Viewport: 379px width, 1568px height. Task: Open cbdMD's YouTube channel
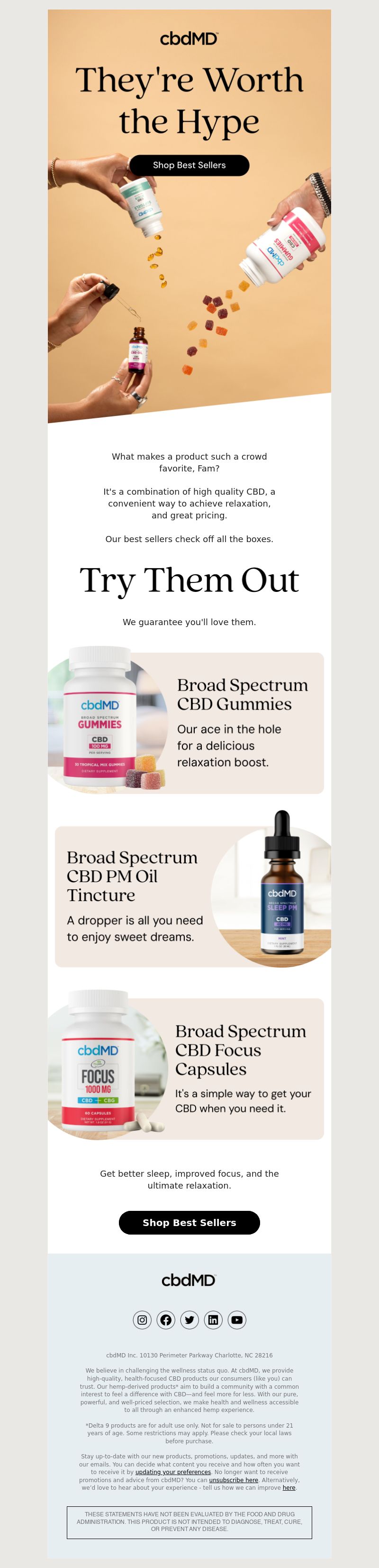[x=237, y=1319]
